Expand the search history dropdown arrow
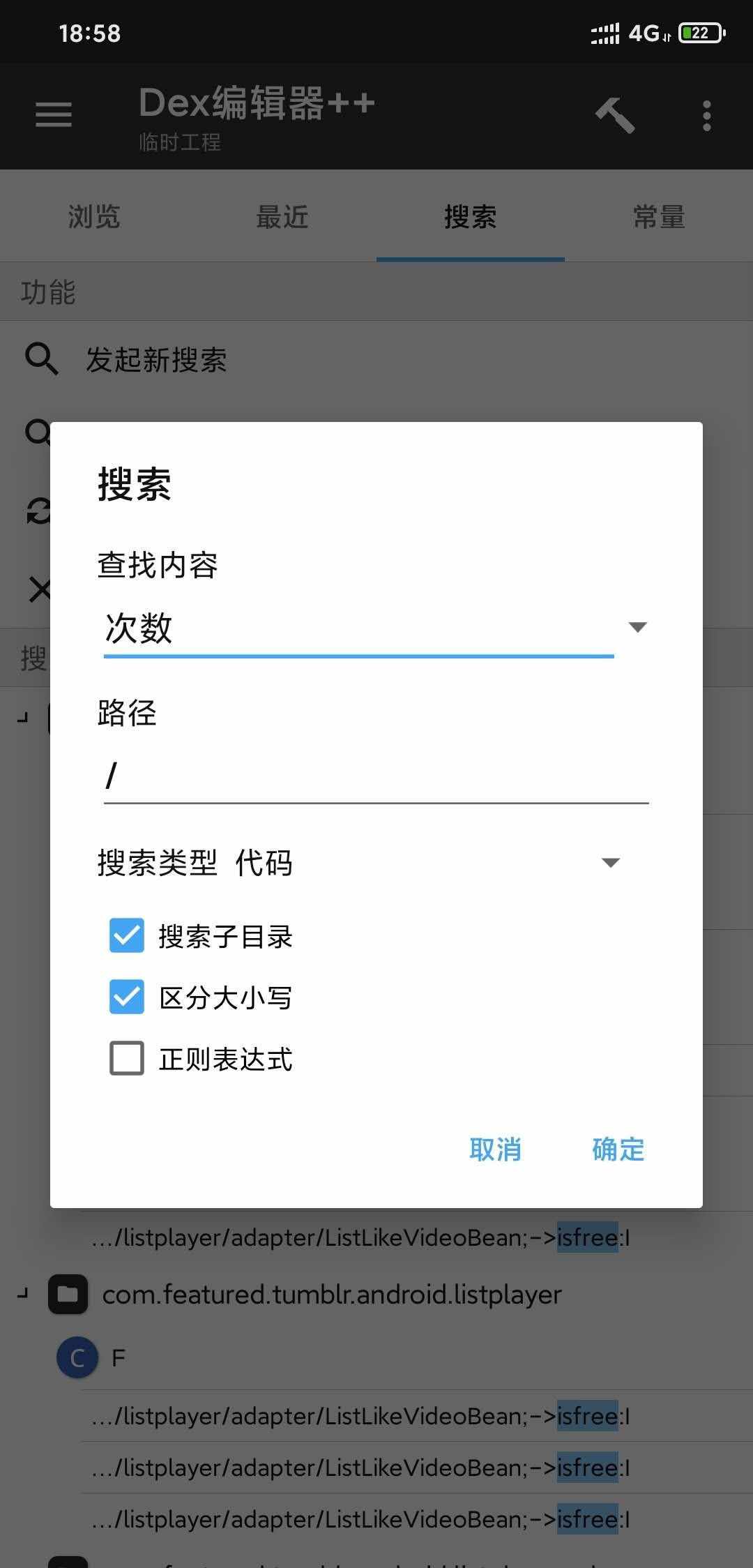This screenshot has width=753, height=1568. [637, 627]
